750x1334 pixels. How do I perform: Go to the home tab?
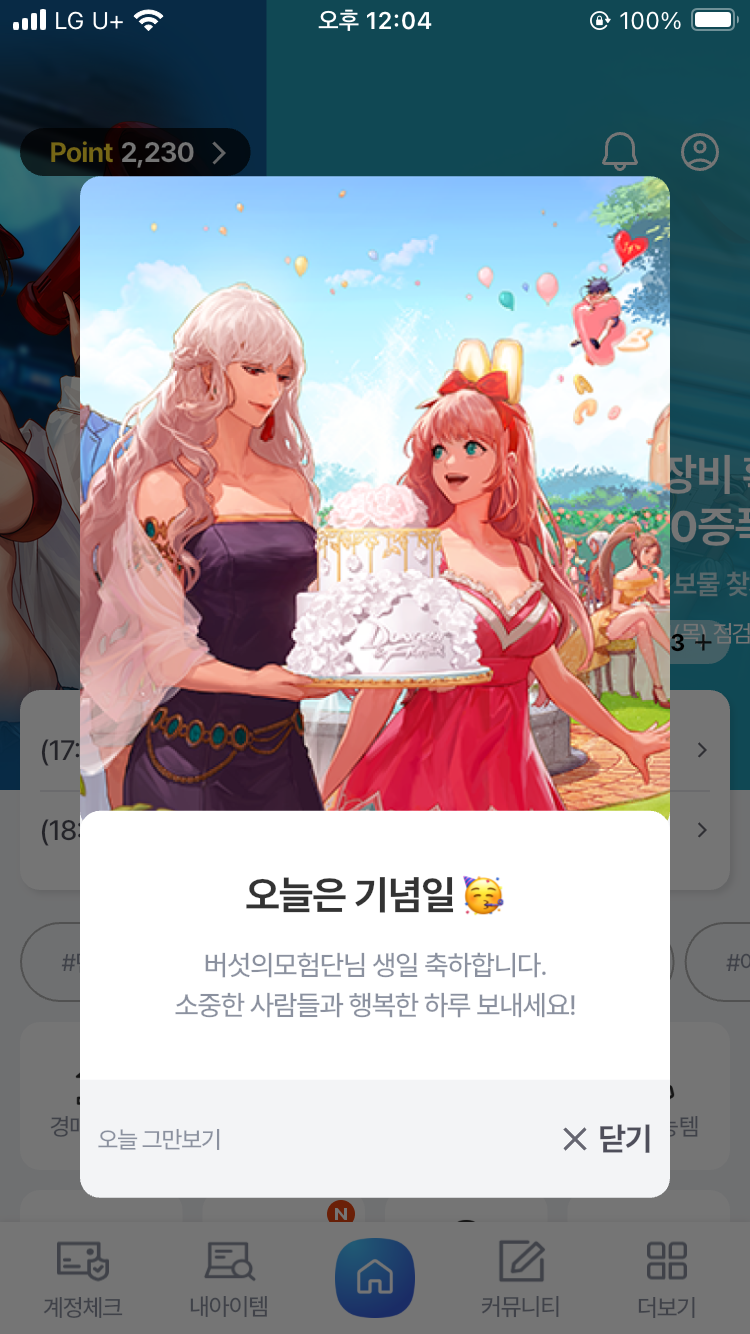click(375, 1277)
